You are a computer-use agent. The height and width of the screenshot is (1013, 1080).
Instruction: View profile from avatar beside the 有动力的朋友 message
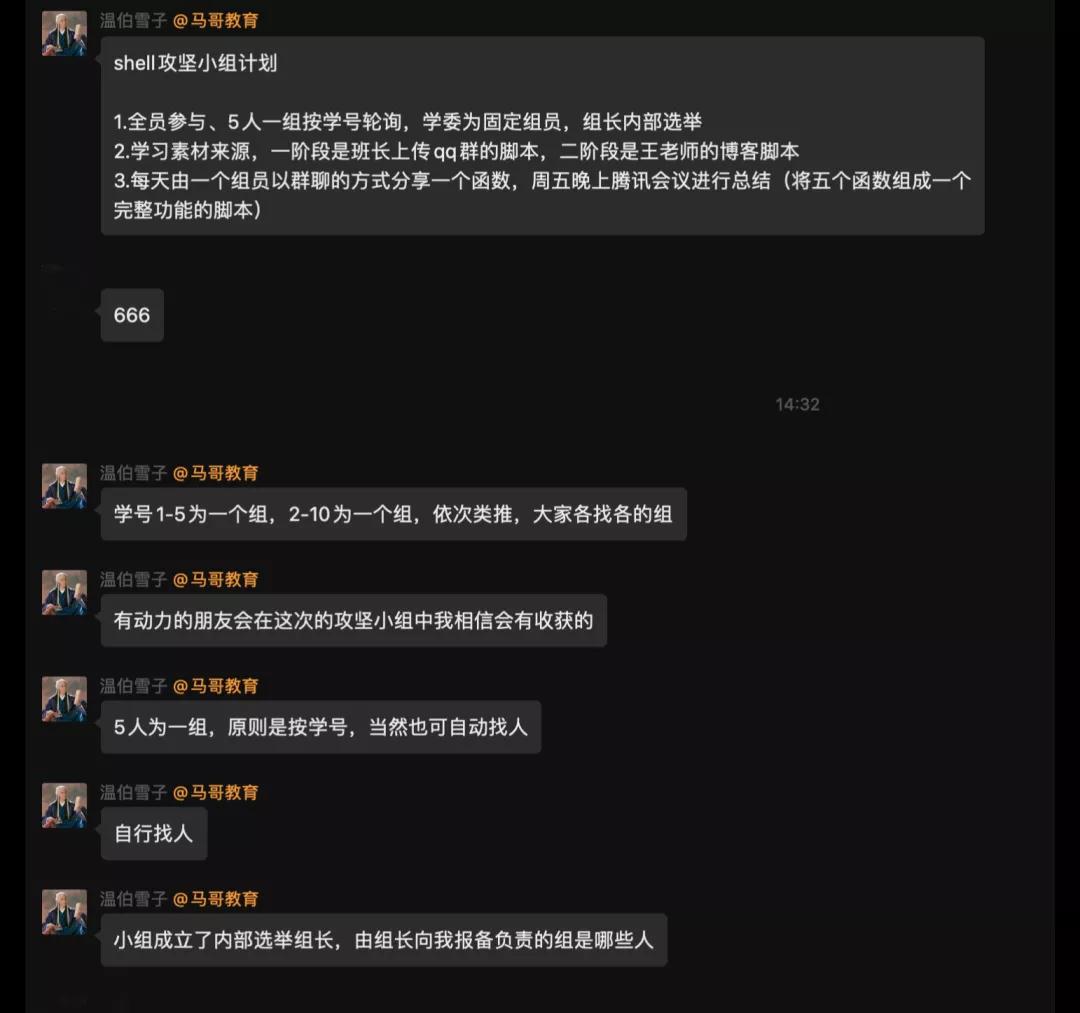click(64, 592)
